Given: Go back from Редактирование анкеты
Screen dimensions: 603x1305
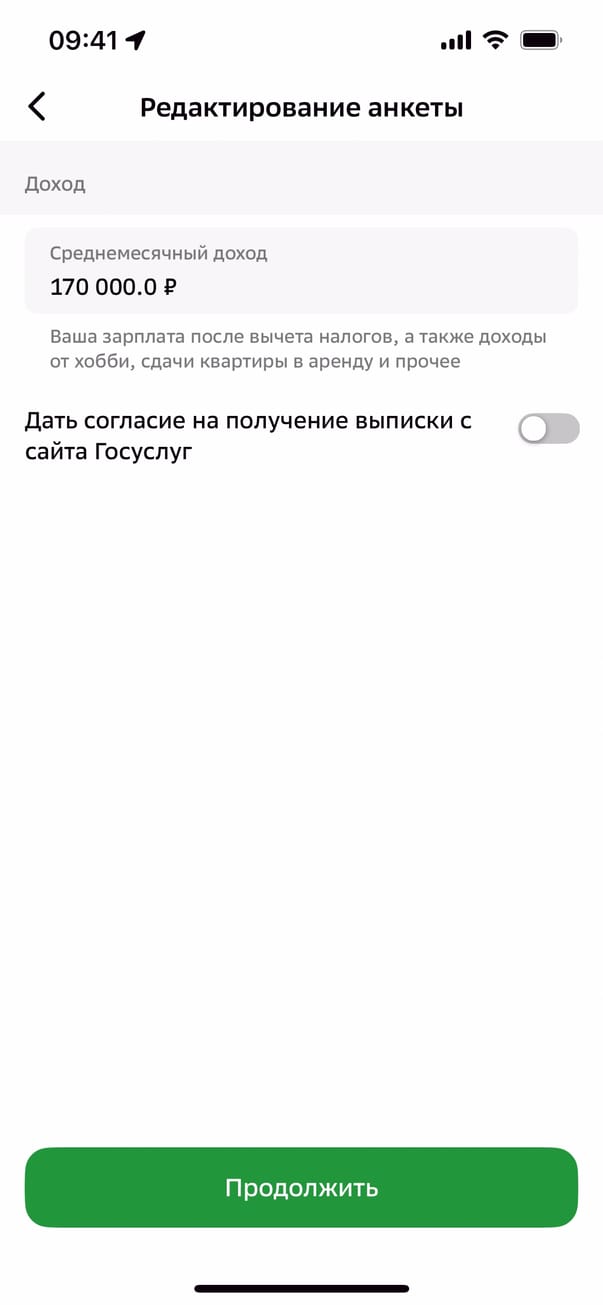Looking at the screenshot, I should click(x=37, y=107).
